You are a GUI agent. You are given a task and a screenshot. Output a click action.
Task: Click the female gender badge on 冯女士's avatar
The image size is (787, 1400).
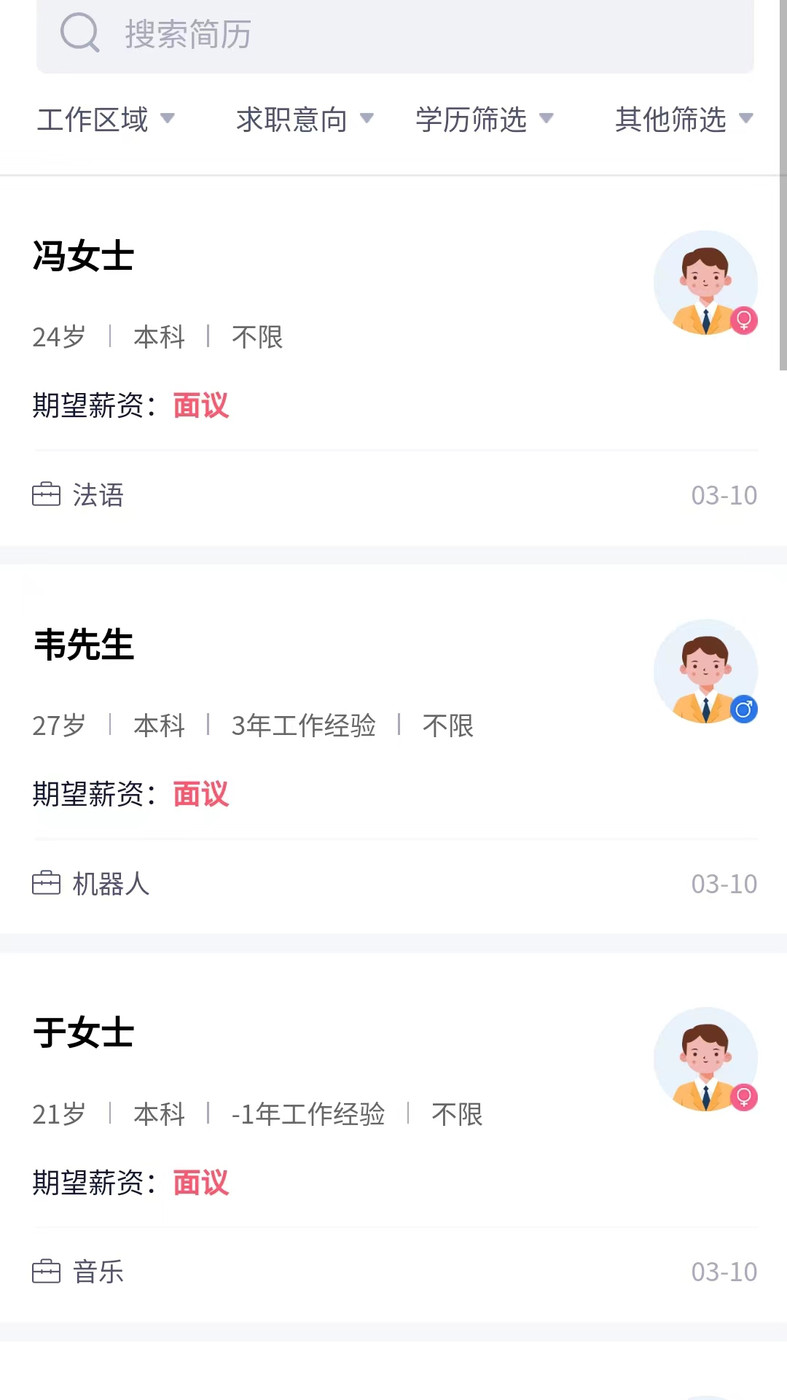point(745,322)
